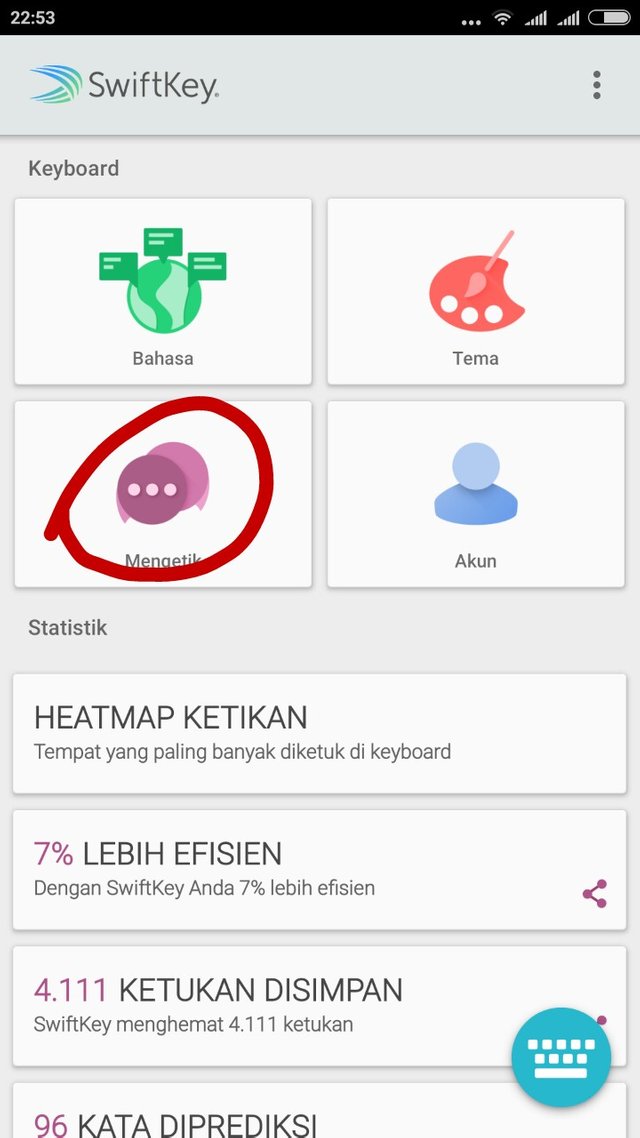Share the 7% Lebih Efisien stat
Viewport: 640px width, 1138px height.
click(594, 894)
